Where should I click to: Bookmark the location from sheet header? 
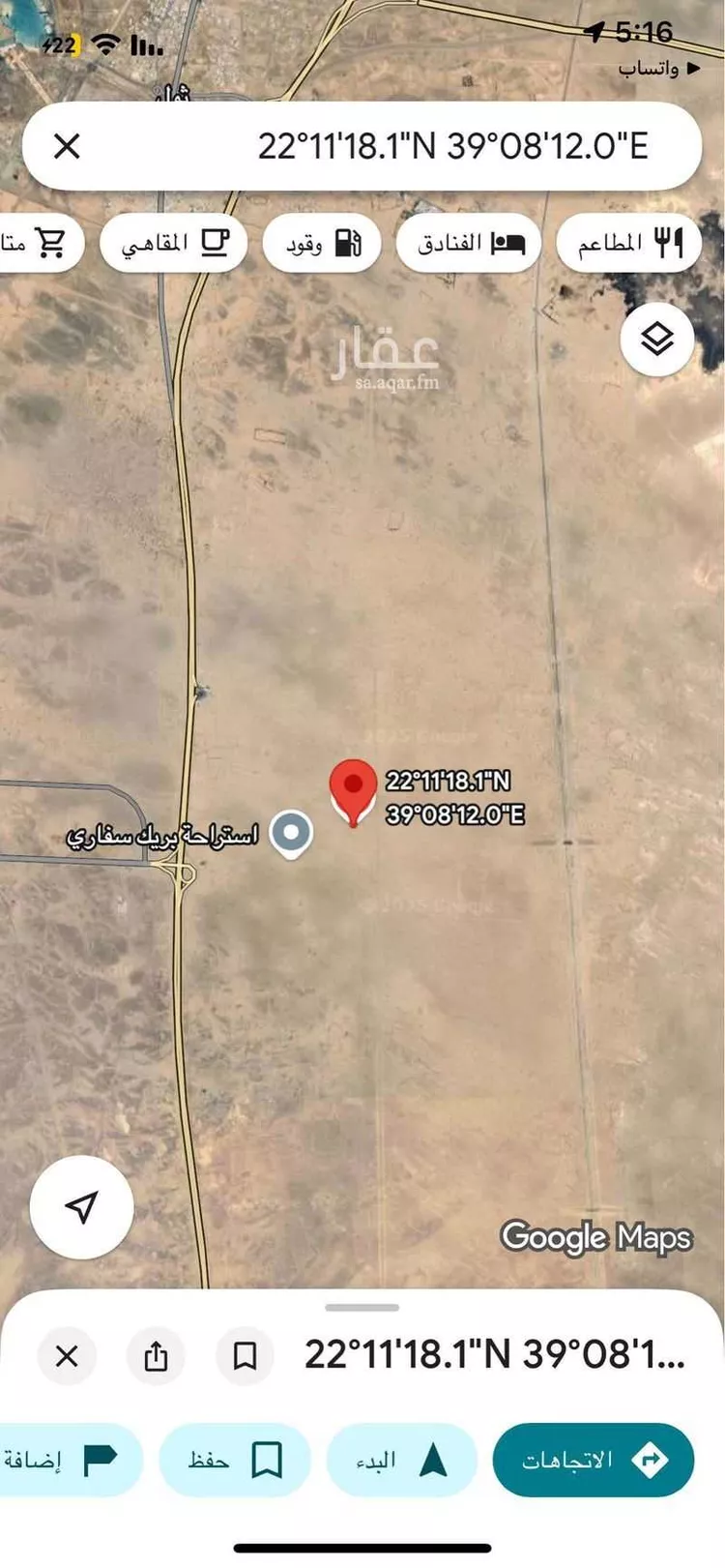point(246,1355)
